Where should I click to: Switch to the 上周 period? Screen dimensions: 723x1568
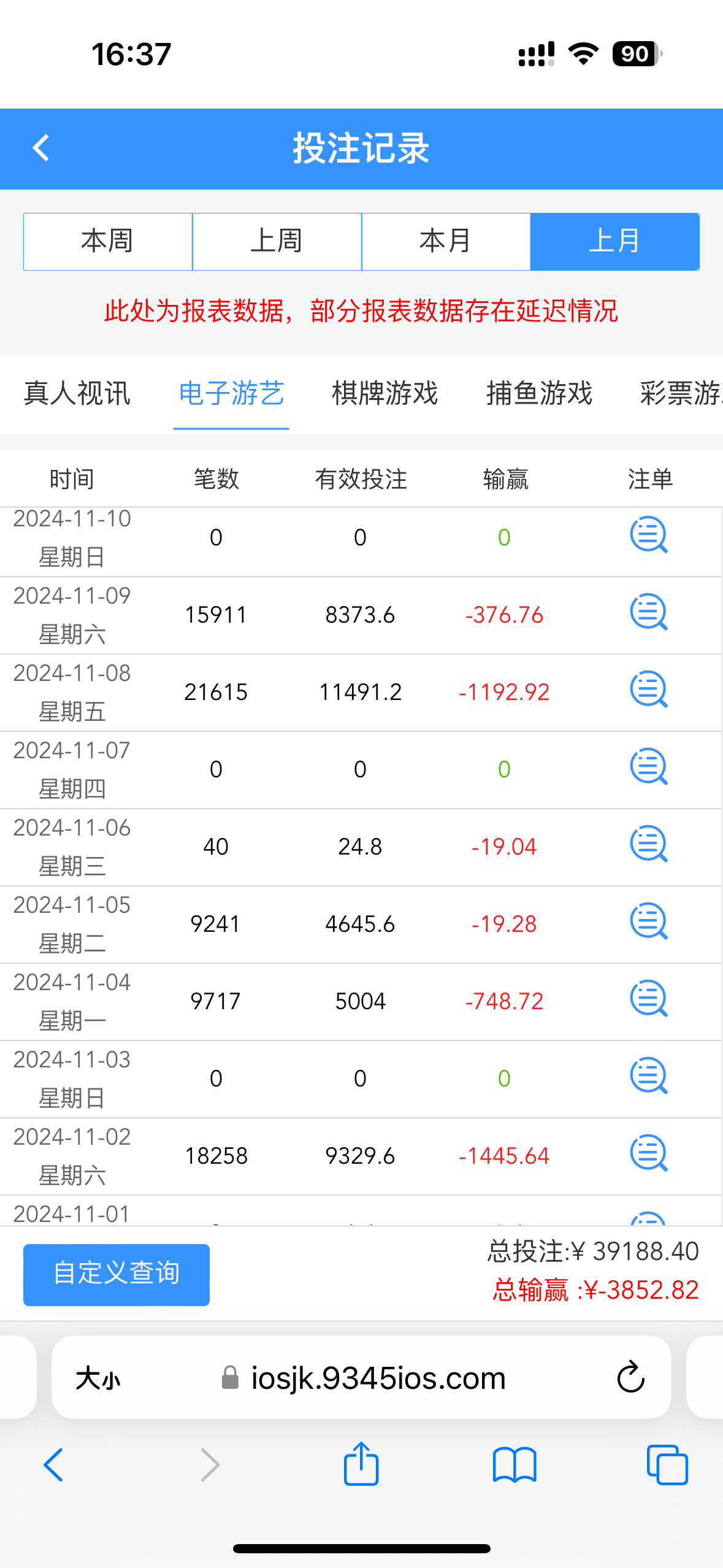click(x=277, y=241)
